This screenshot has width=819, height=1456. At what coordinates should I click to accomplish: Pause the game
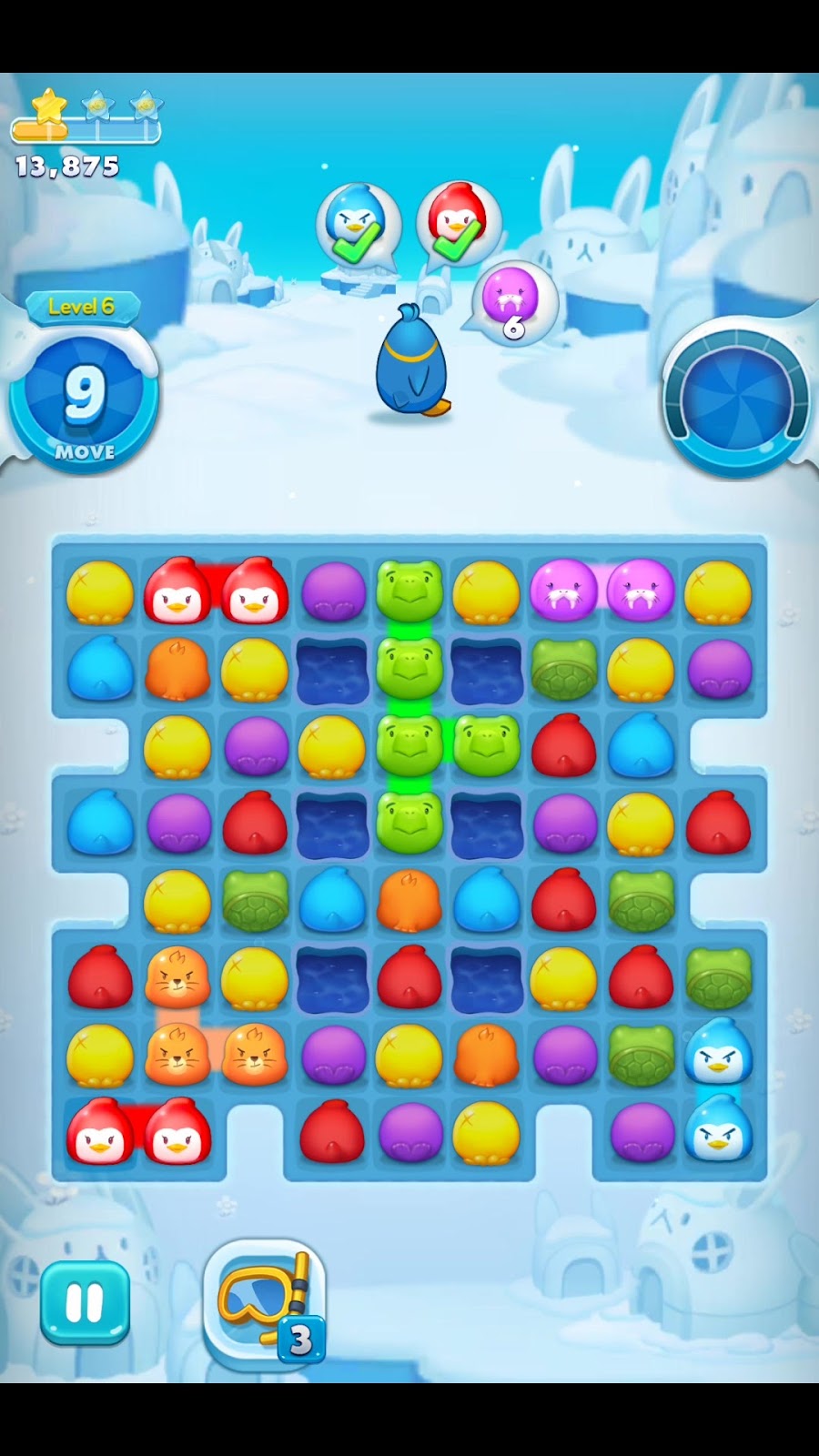[x=85, y=1303]
